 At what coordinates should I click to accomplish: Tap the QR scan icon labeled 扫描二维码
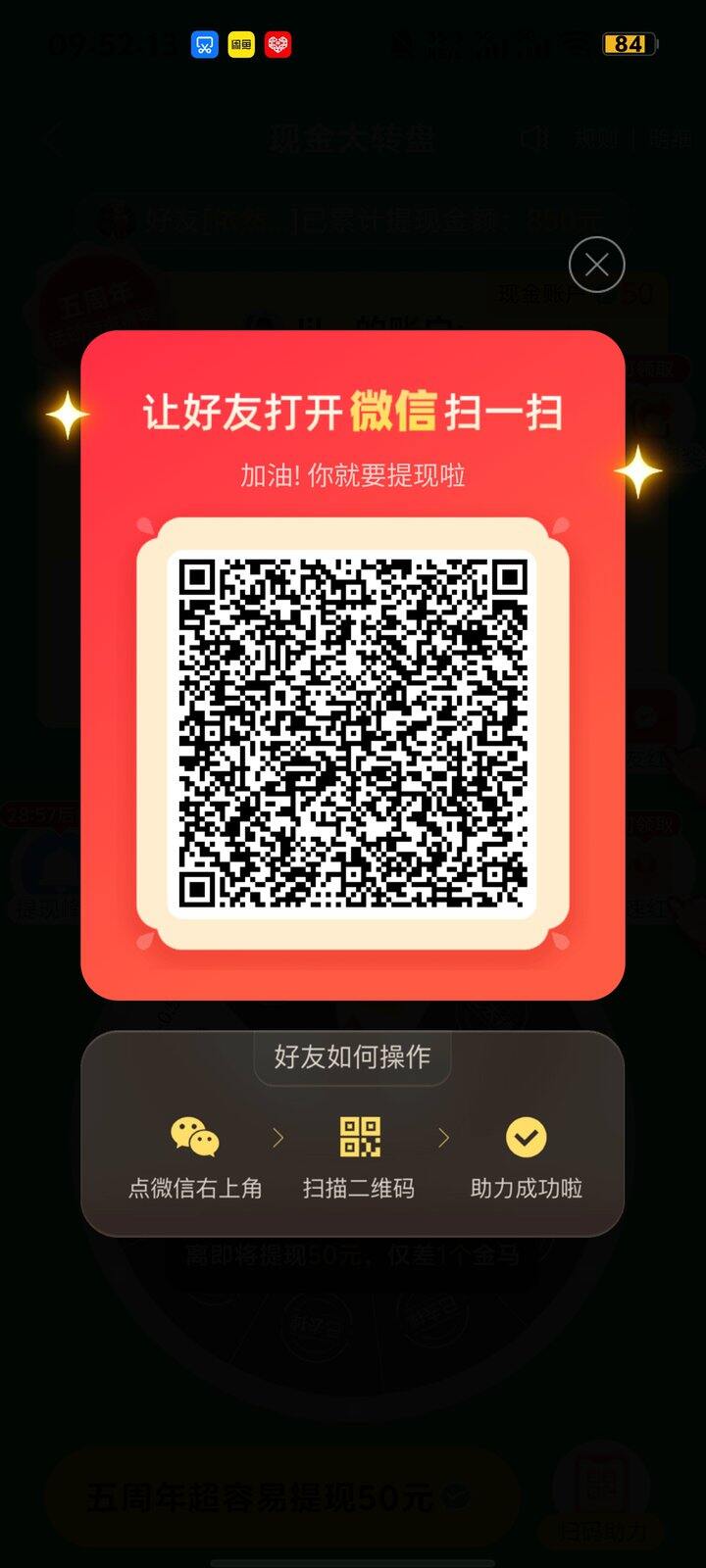pyautogui.click(x=359, y=1139)
